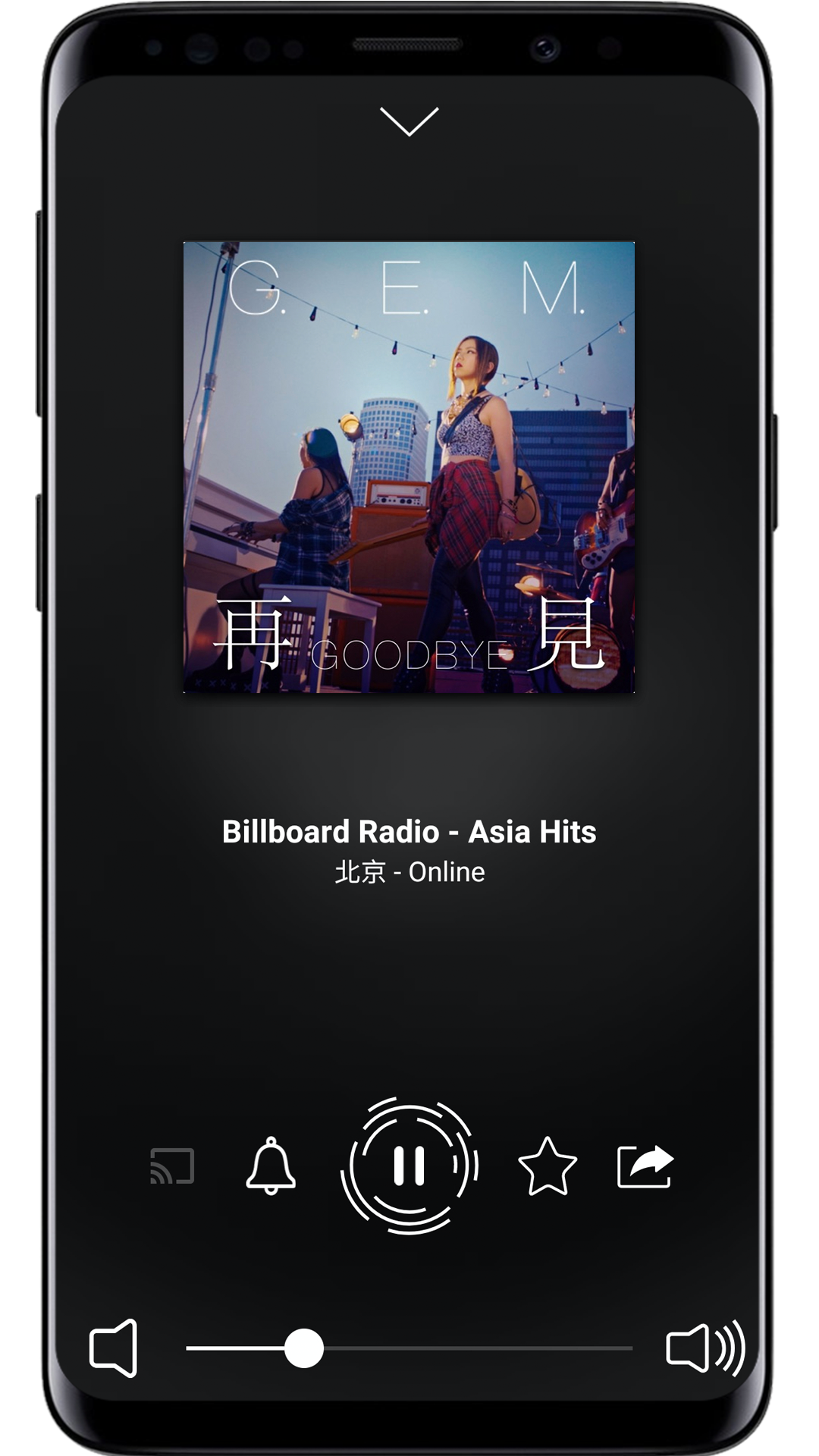819x1456 pixels.
Task: Pause the Billboard Radio stream
Action: pos(409,1166)
